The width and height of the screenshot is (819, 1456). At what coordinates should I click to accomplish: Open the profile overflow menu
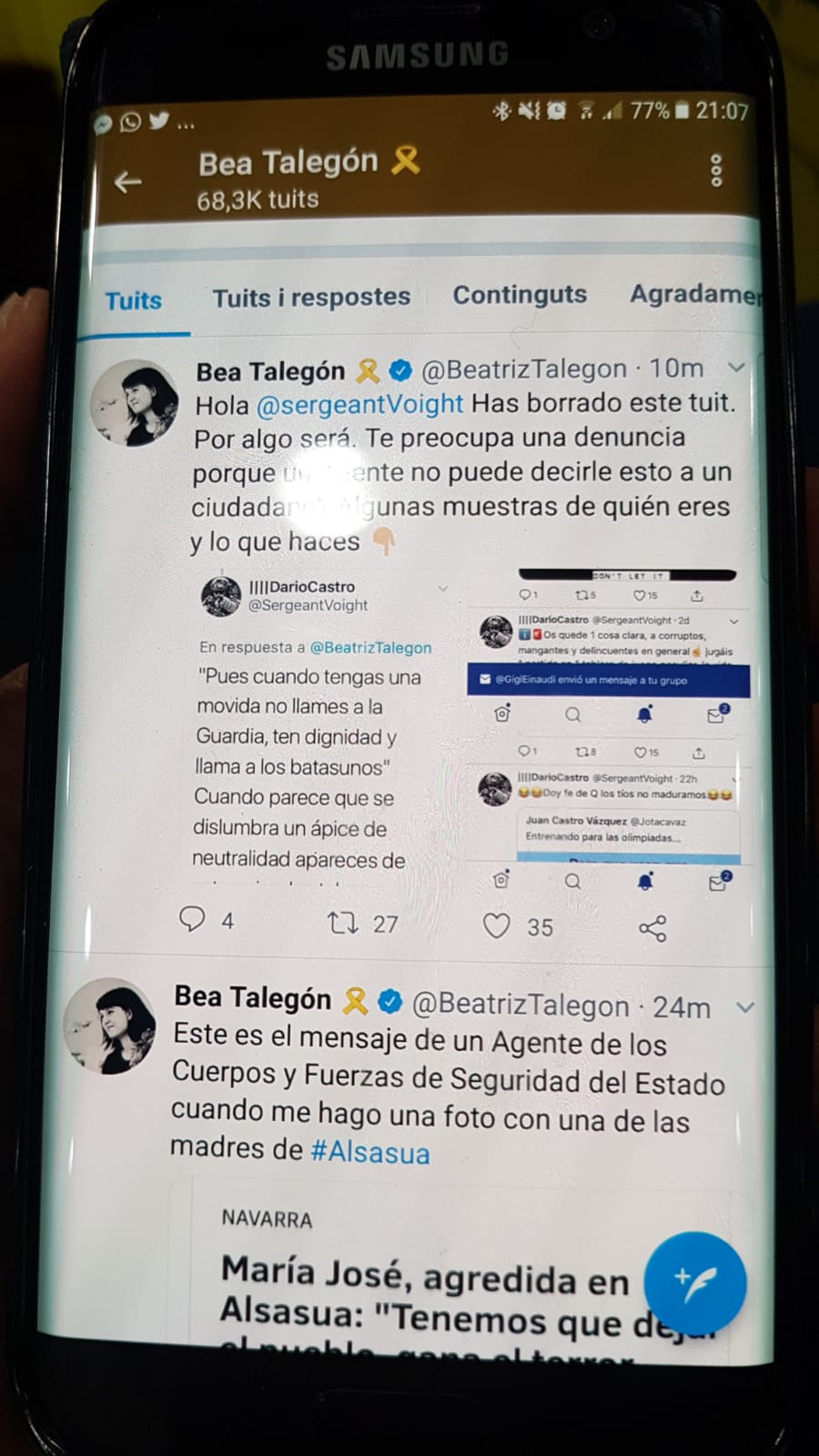[x=716, y=170]
